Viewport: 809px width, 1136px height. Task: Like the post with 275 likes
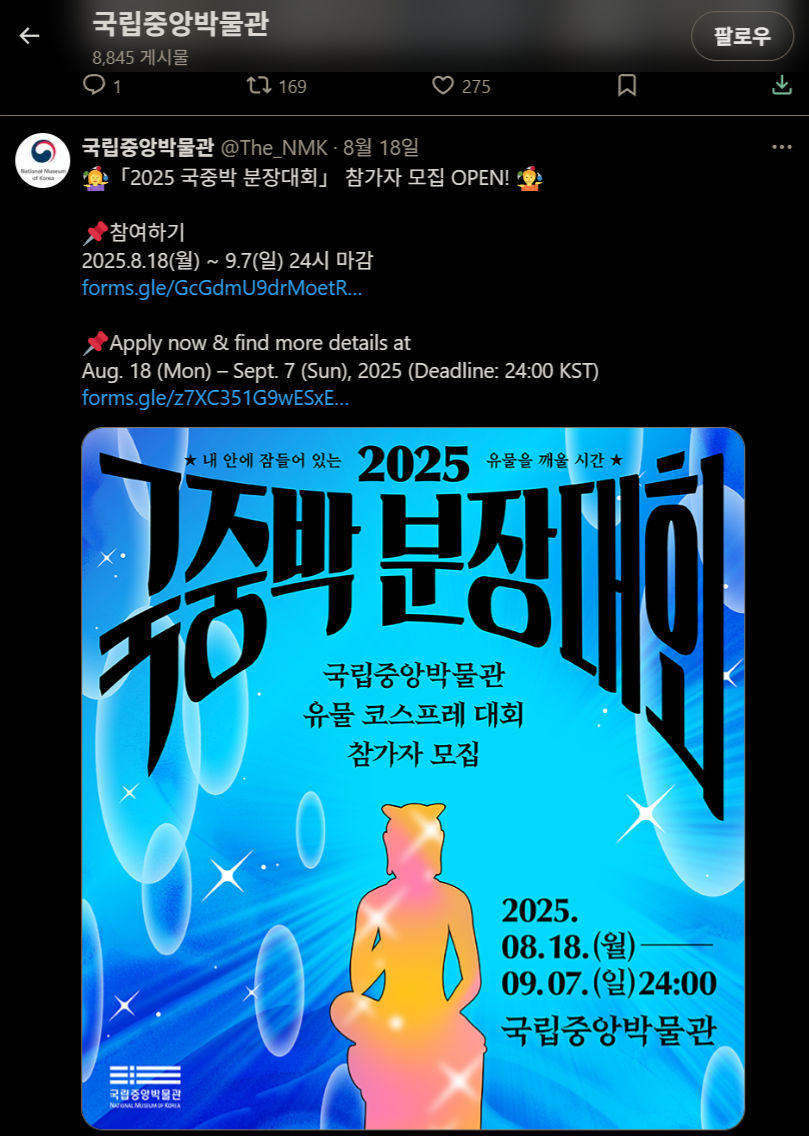443,86
